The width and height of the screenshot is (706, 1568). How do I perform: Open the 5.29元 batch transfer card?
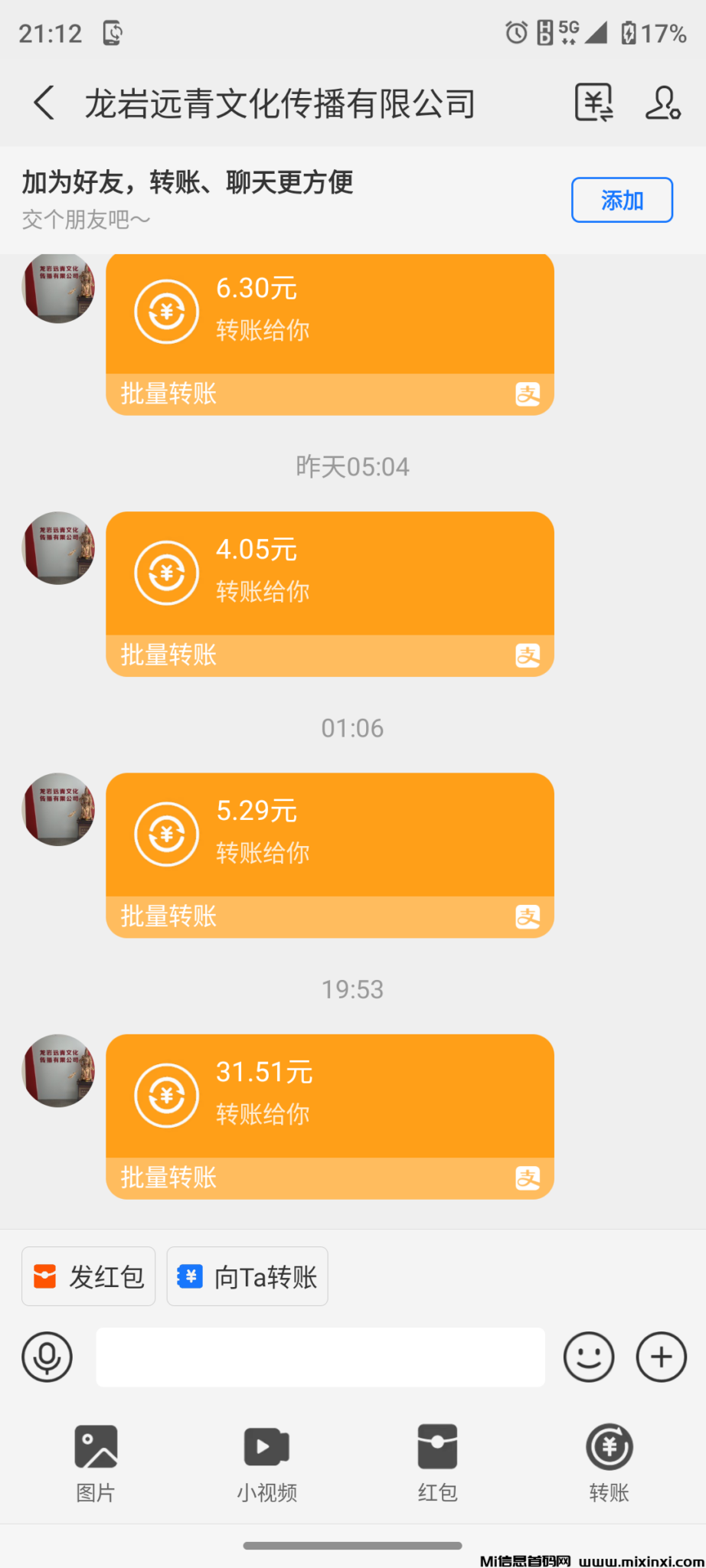pos(329,834)
